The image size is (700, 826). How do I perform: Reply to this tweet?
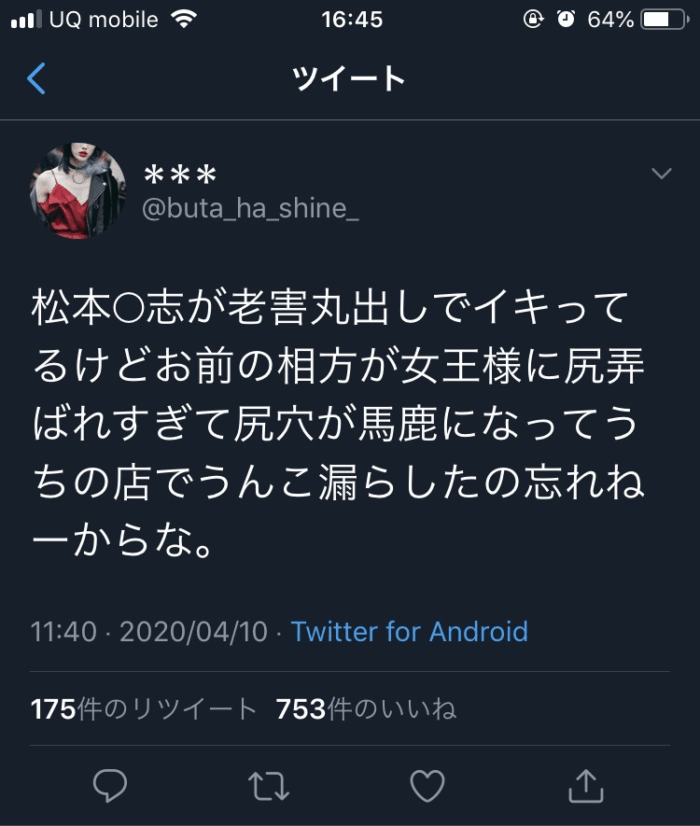(109, 786)
